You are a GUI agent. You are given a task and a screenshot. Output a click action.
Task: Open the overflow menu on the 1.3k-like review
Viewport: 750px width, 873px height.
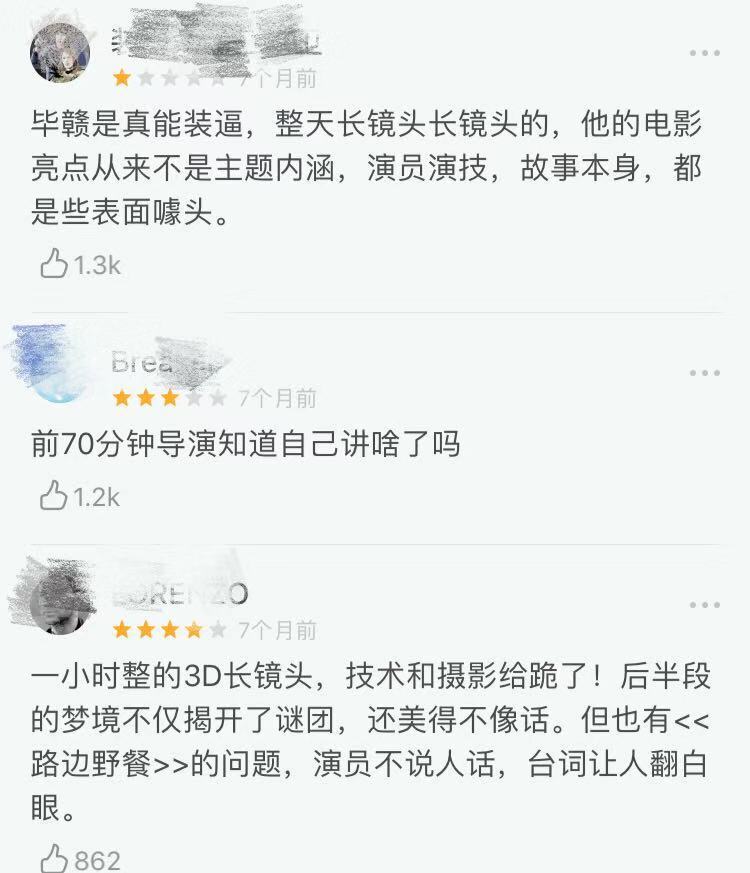click(704, 52)
